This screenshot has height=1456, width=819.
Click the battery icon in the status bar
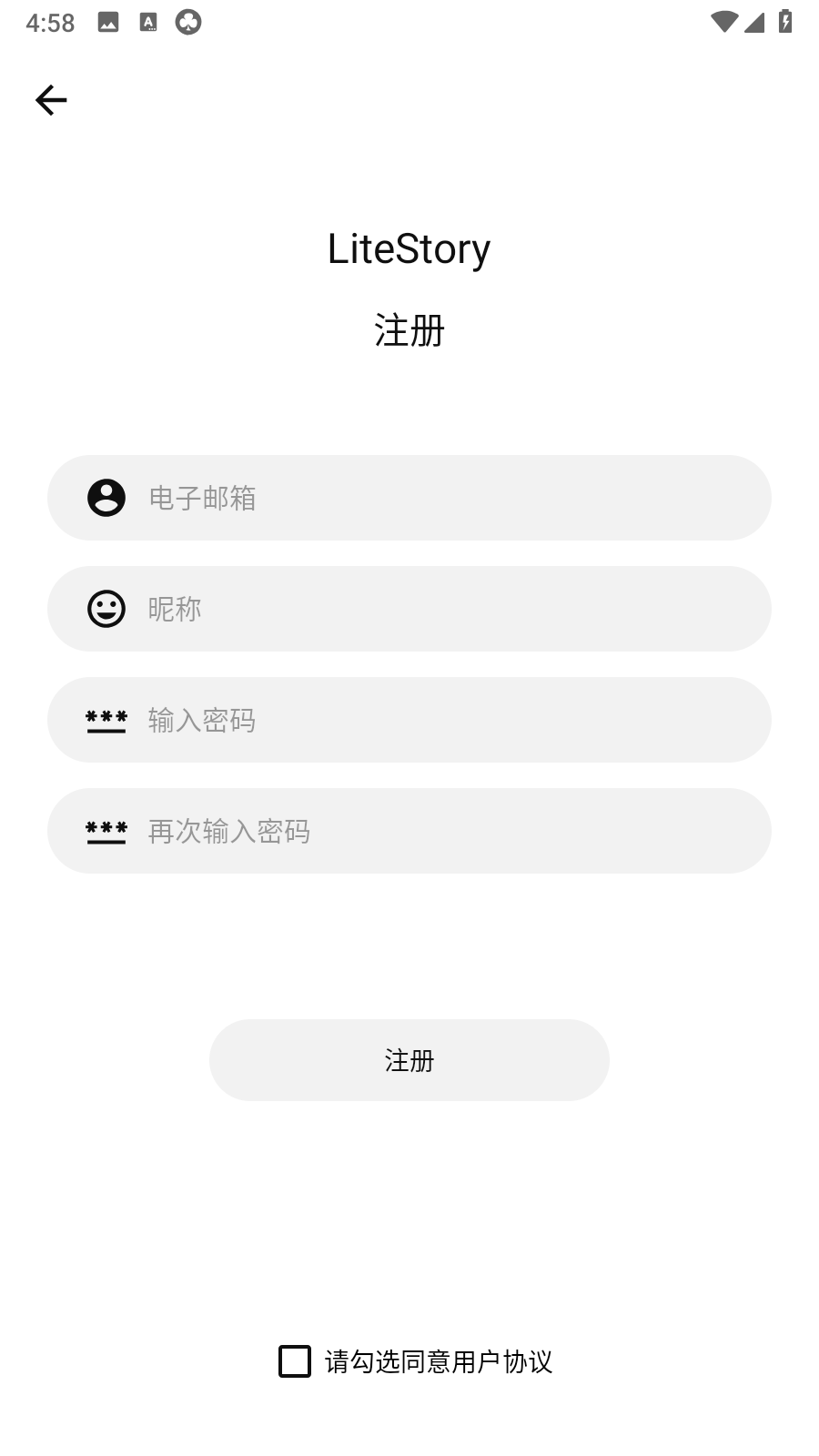pyautogui.click(x=784, y=22)
